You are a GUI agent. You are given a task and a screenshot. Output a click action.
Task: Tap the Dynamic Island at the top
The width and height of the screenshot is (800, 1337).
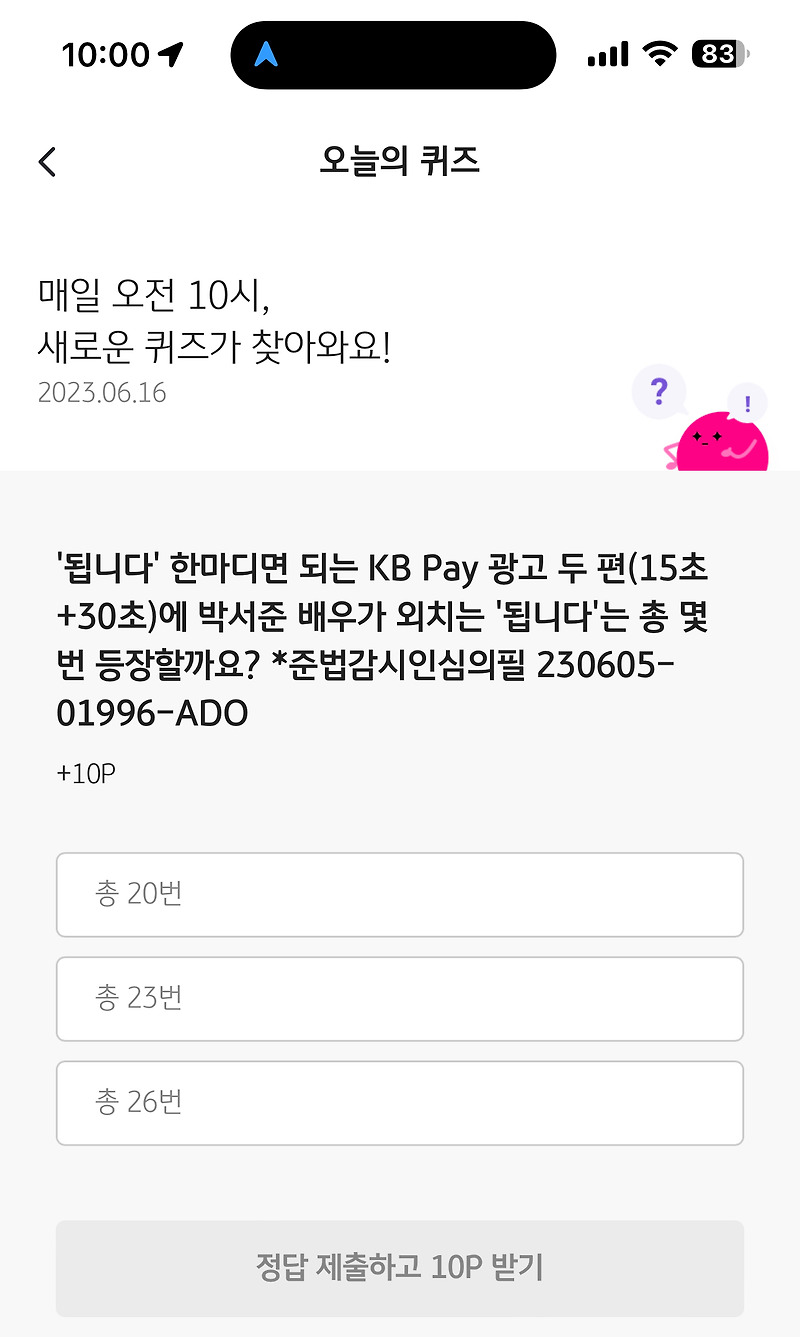[x=393, y=55]
